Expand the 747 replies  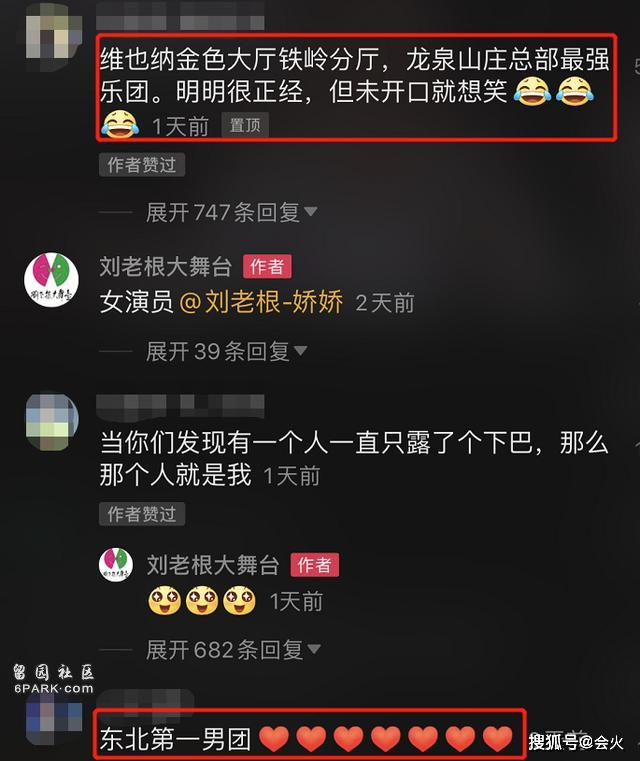coord(231,212)
